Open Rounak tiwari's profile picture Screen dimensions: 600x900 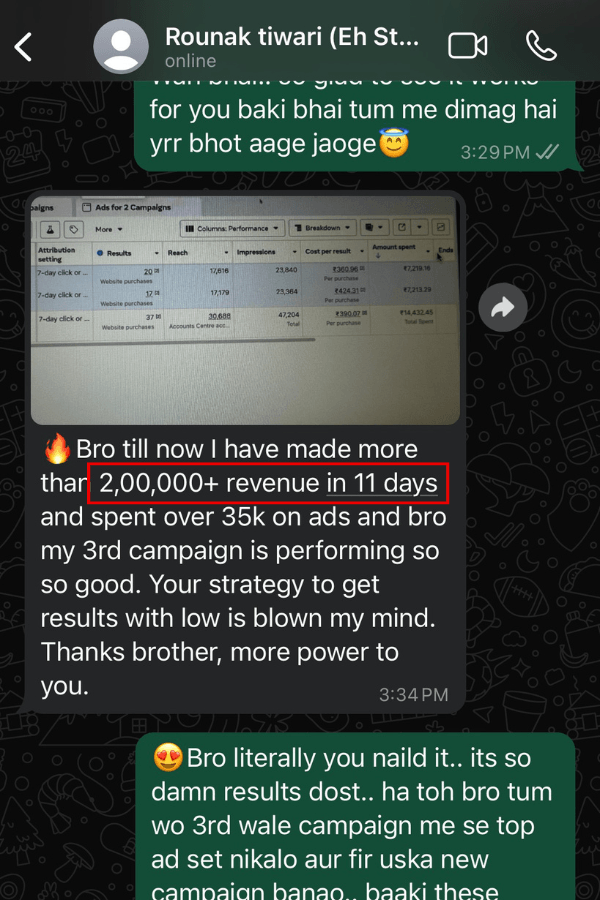122,47
